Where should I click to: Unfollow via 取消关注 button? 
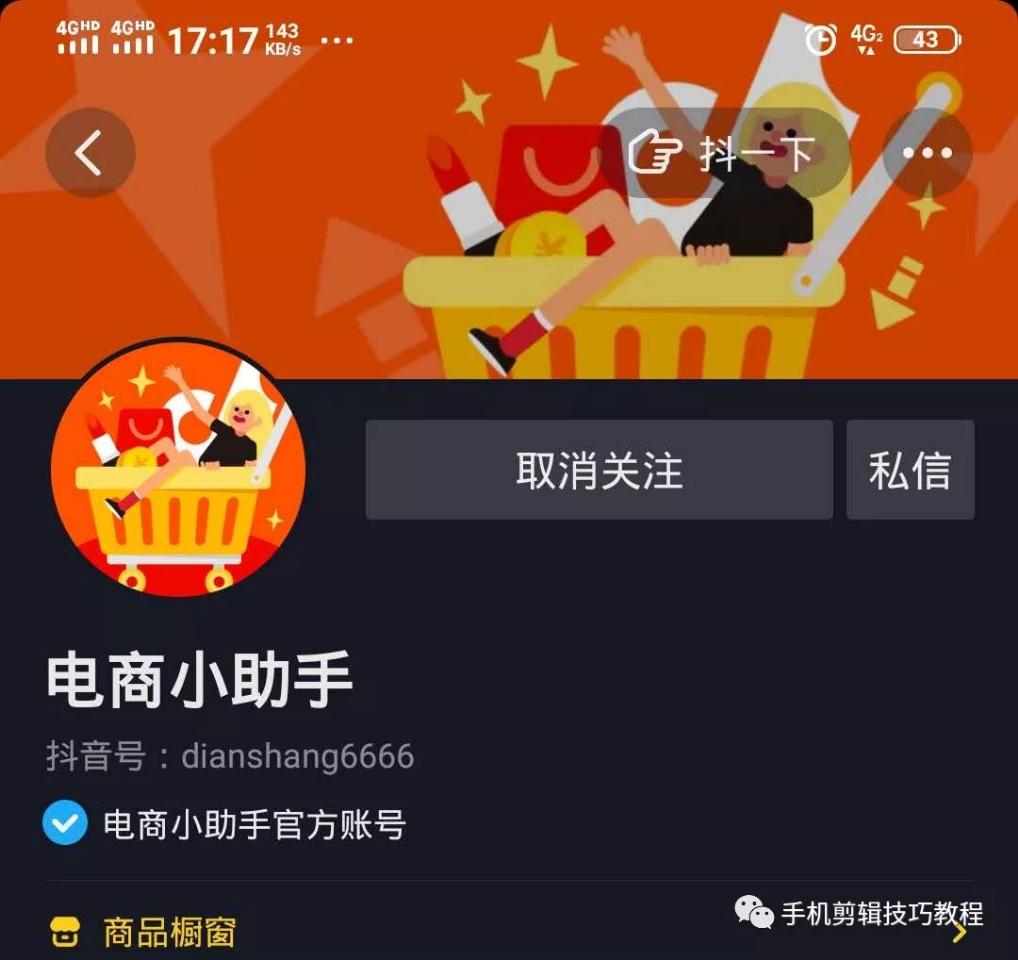point(599,470)
